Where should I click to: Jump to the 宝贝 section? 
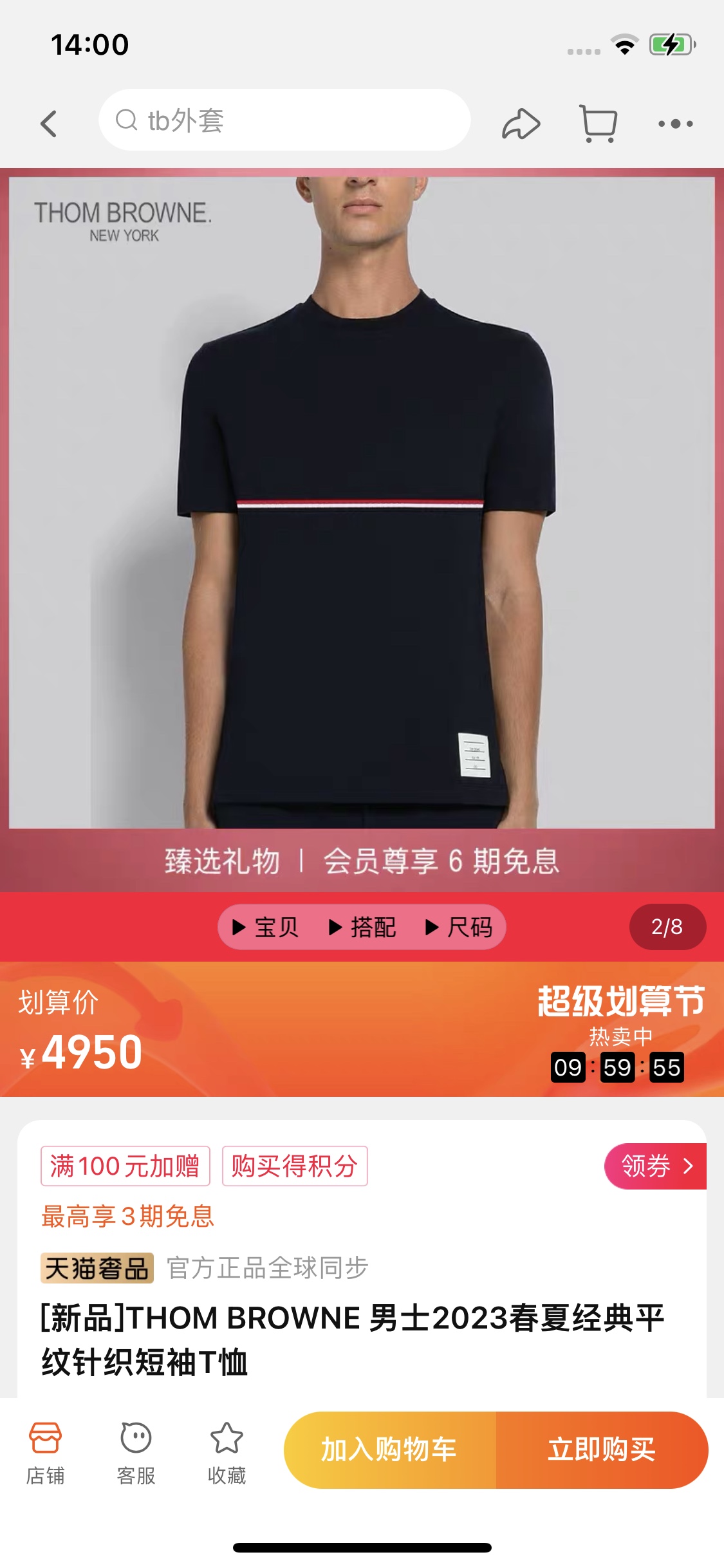[x=265, y=927]
